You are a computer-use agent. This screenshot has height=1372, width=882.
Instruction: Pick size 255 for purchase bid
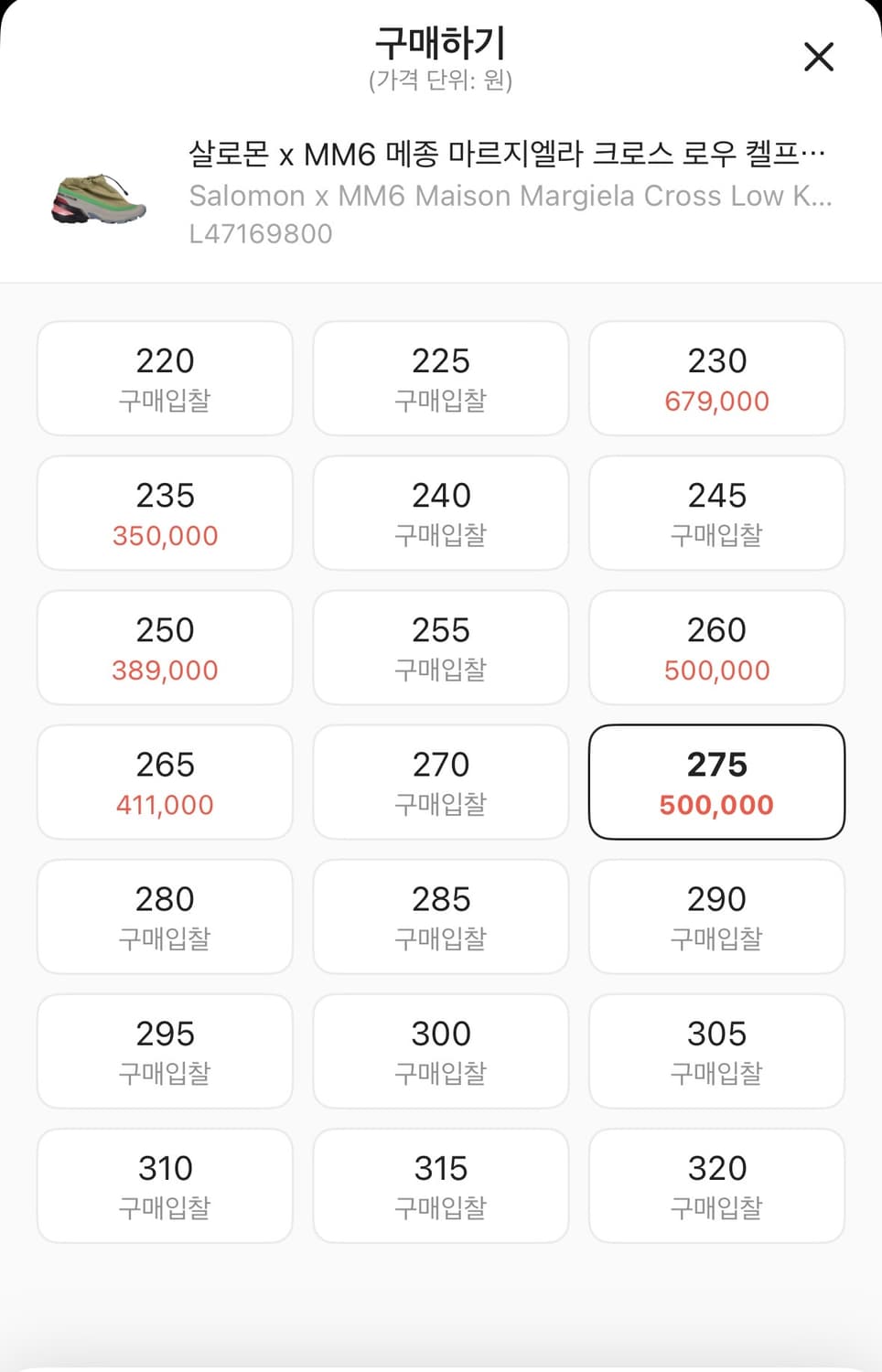[440, 647]
